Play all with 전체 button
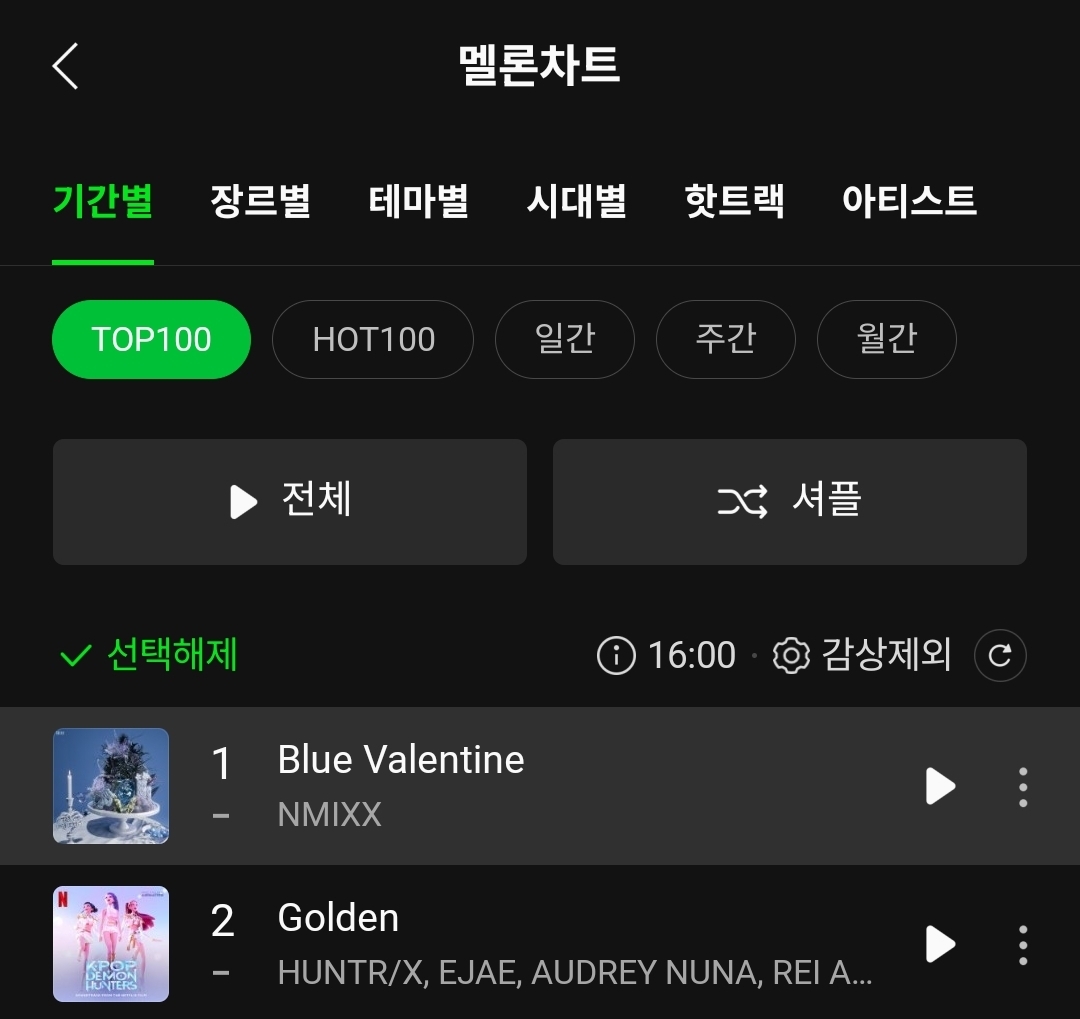1080x1019 pixels. click(290, 501)
